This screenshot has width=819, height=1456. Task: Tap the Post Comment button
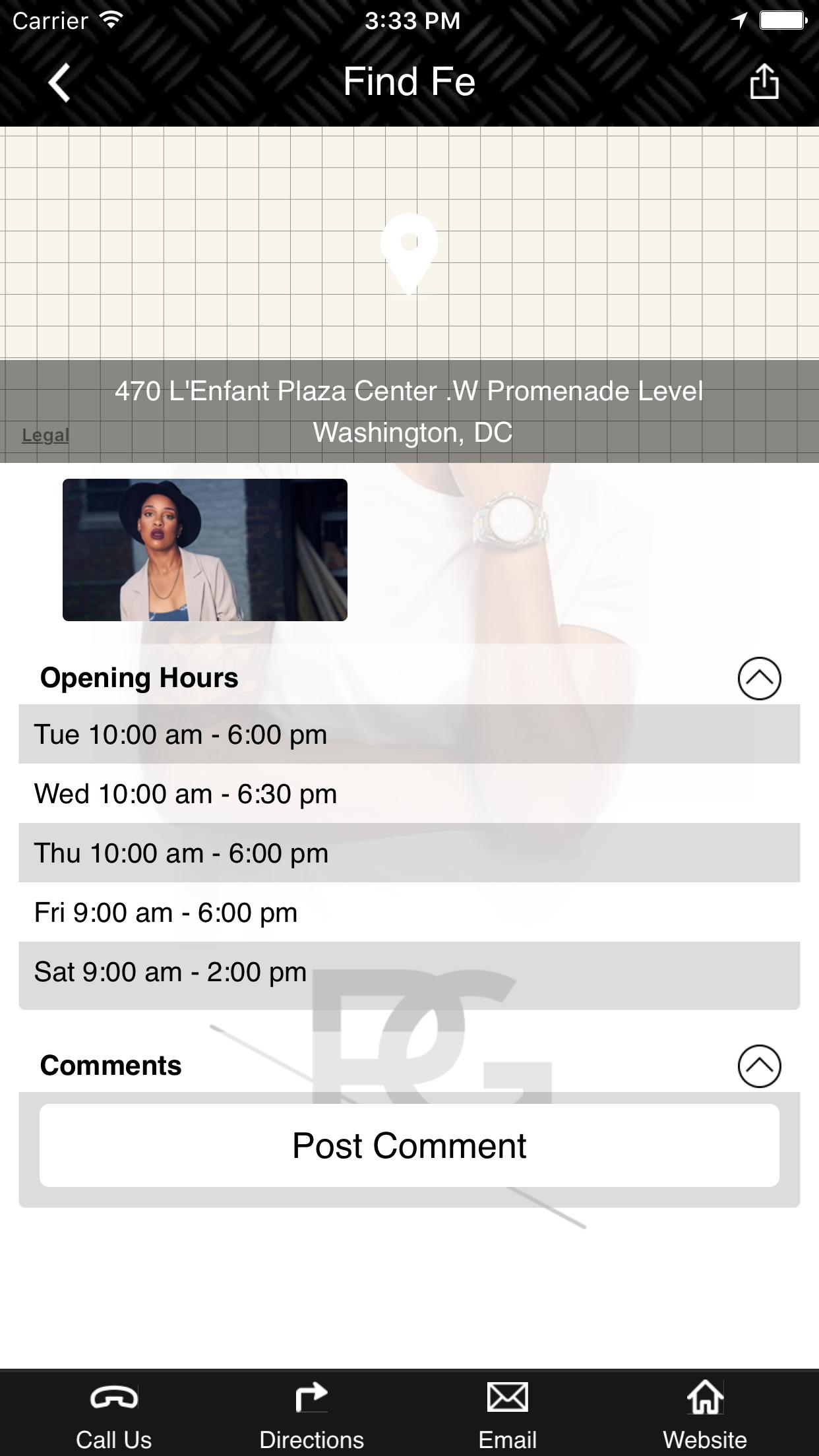coord(409,1146)
